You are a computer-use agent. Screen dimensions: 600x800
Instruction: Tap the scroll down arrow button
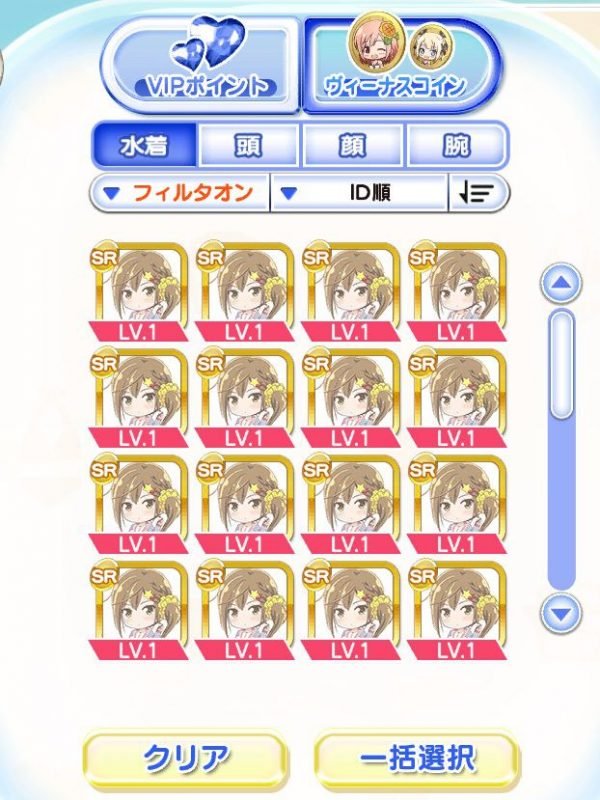click(x=561, y=614)
